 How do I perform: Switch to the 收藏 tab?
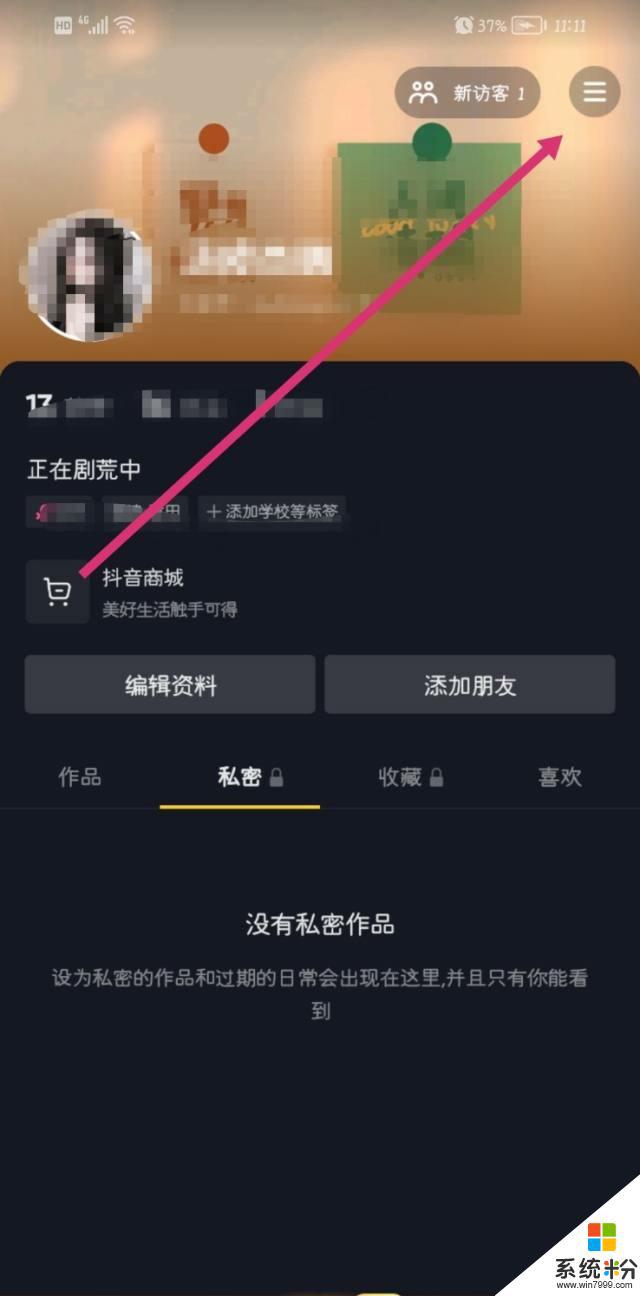400,777
